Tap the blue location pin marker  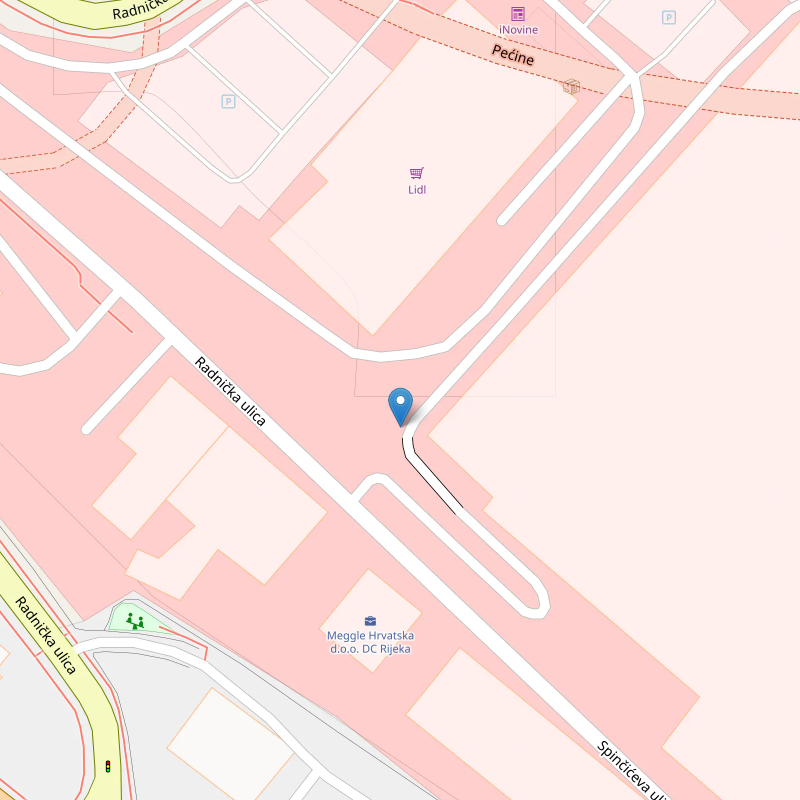click(400, 406)
